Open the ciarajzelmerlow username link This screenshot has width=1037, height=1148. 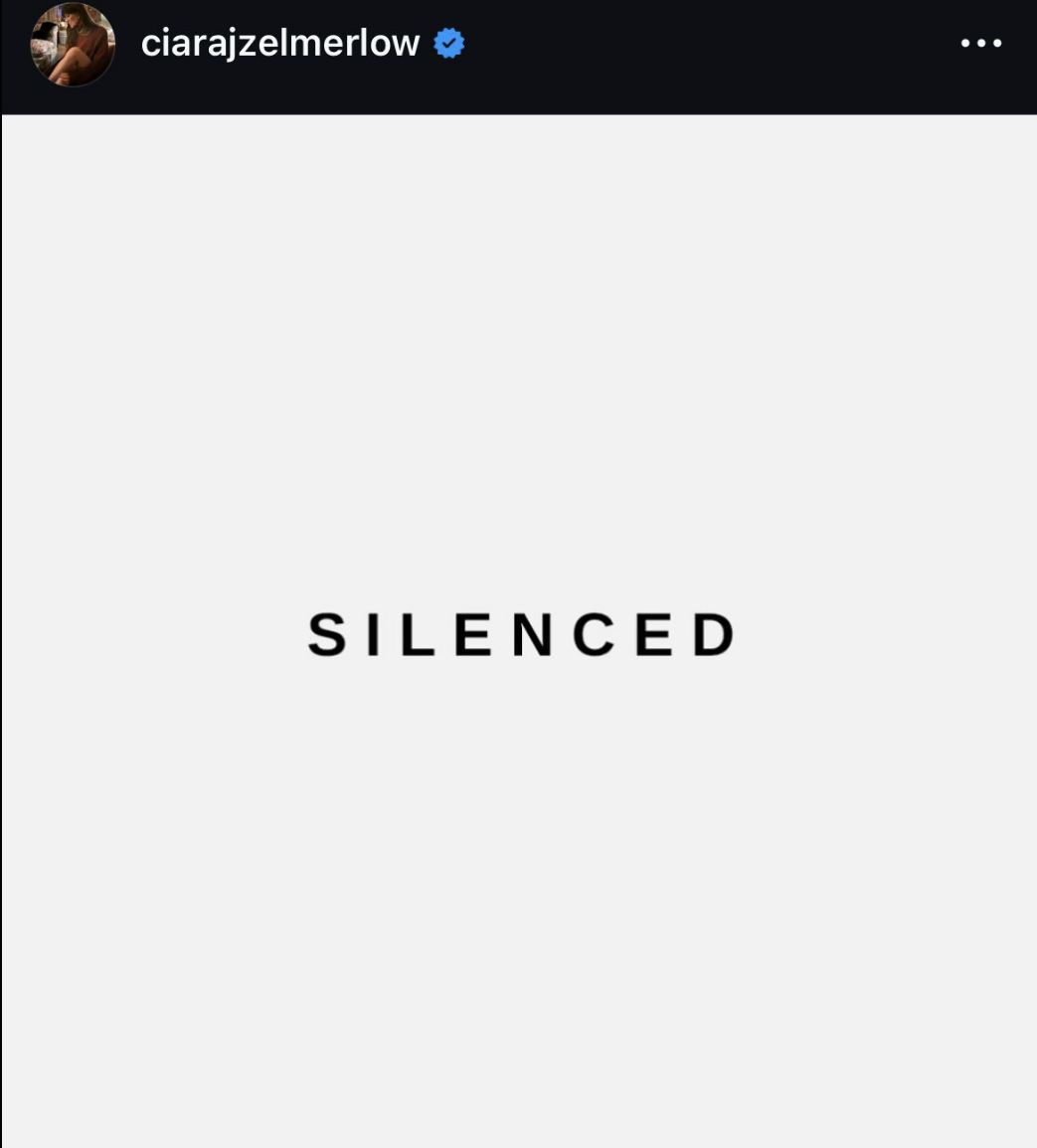(279, 44)
